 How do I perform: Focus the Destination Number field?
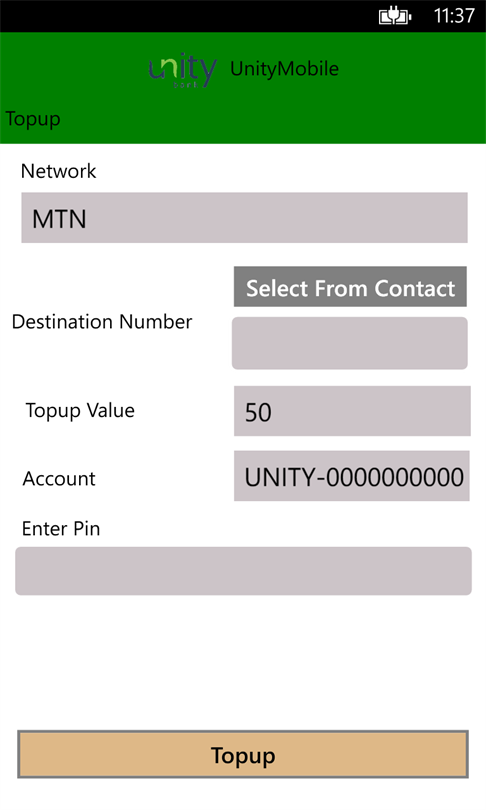(350, 343)
